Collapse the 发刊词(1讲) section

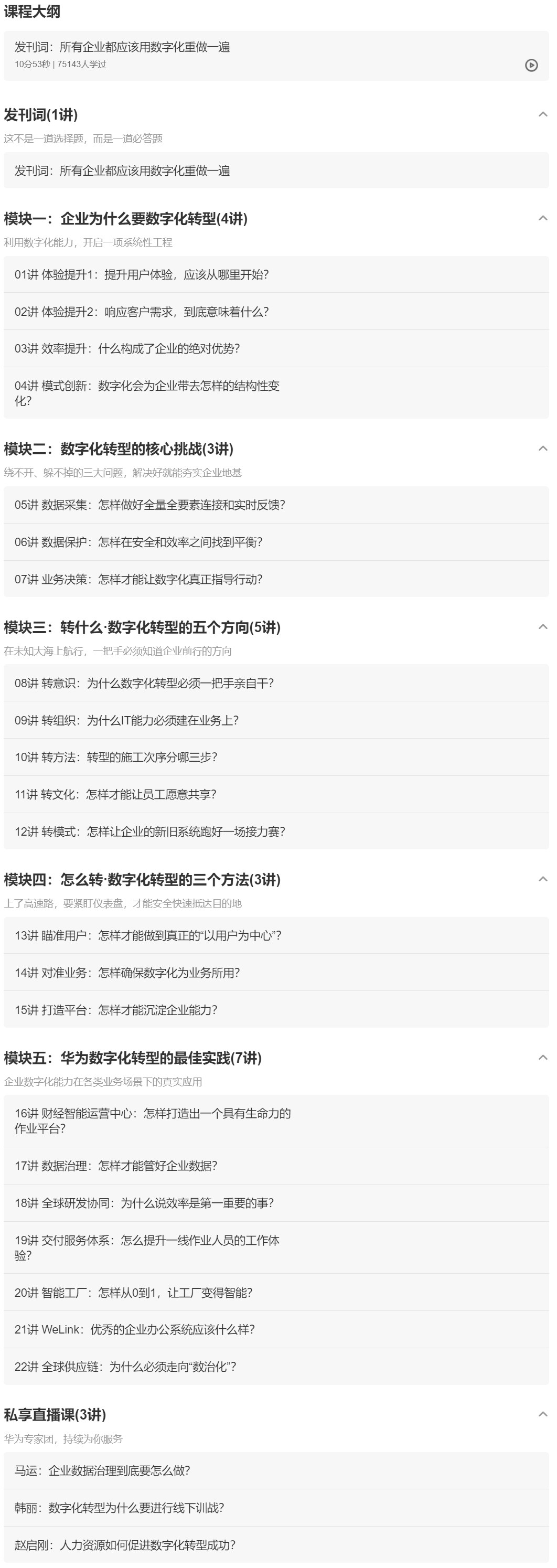[x=542, y=114]
